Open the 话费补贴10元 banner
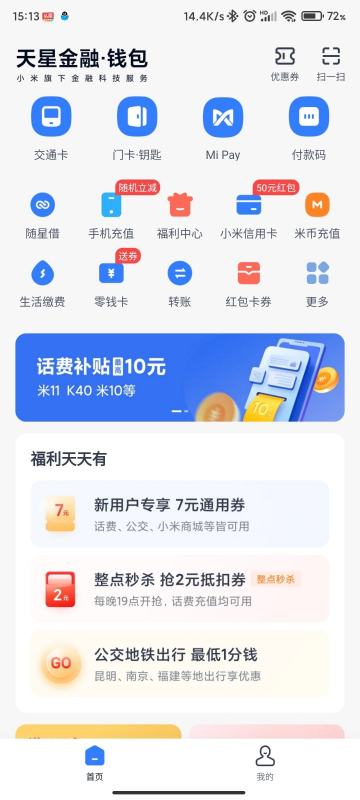This screenshot has width=360, height=800. (180, 377)
